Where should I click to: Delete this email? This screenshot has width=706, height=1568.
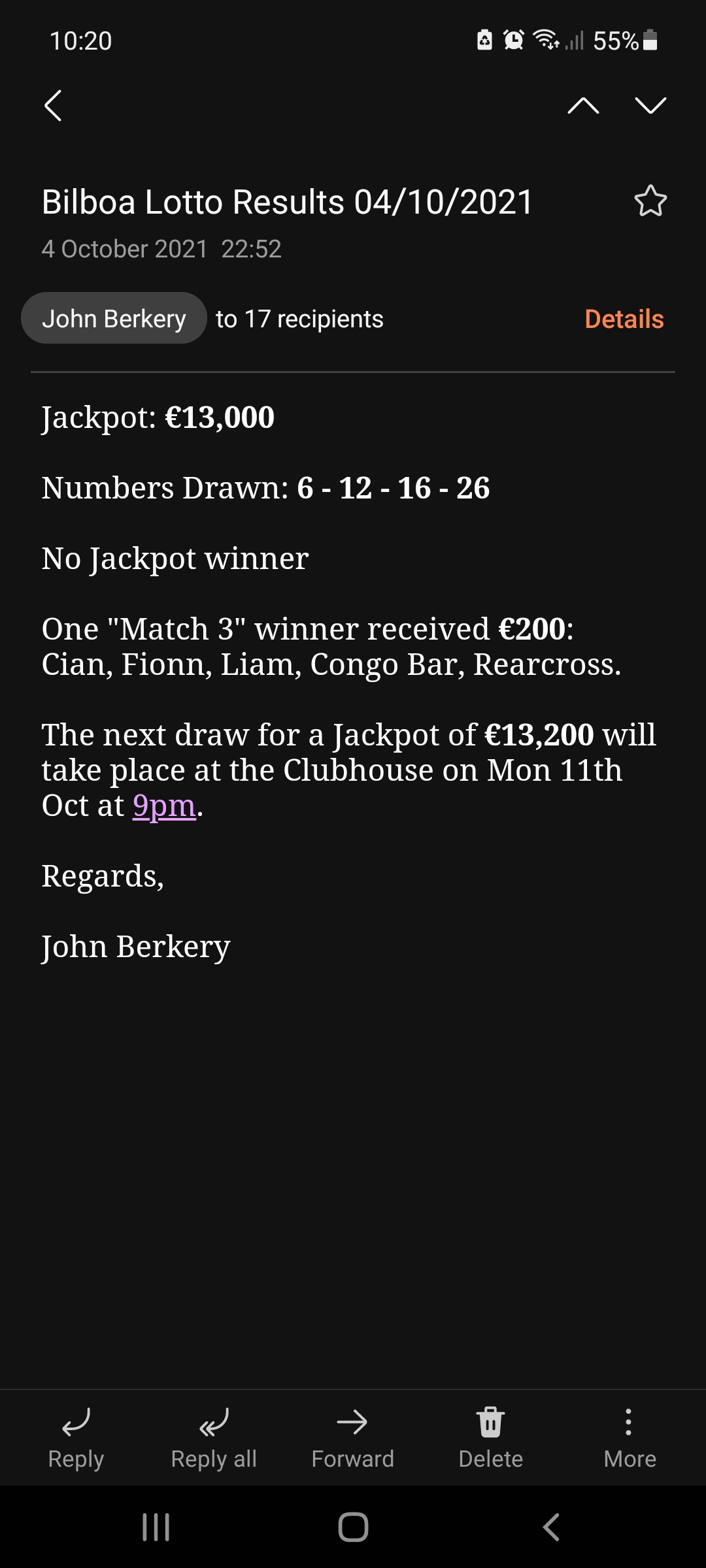(x=490, y=1437)
